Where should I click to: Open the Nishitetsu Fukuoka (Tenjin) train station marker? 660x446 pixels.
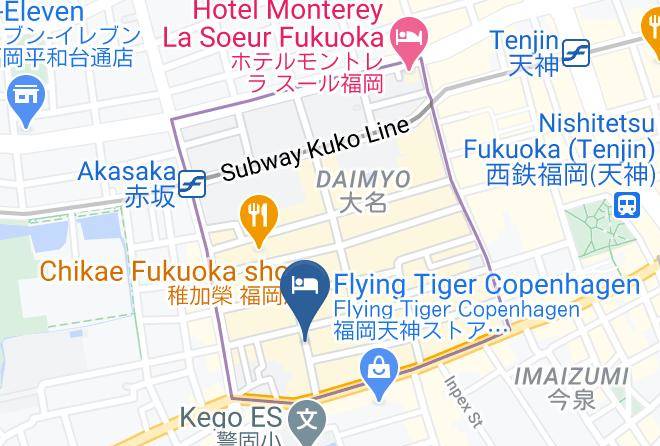tap(627, 205)
